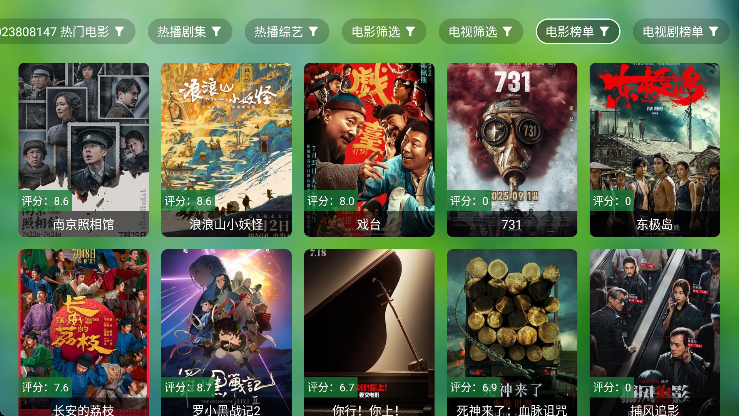Switch to the 热播剧集 tab
Viewport: 739px width, 416px height.
pos(190,32)
